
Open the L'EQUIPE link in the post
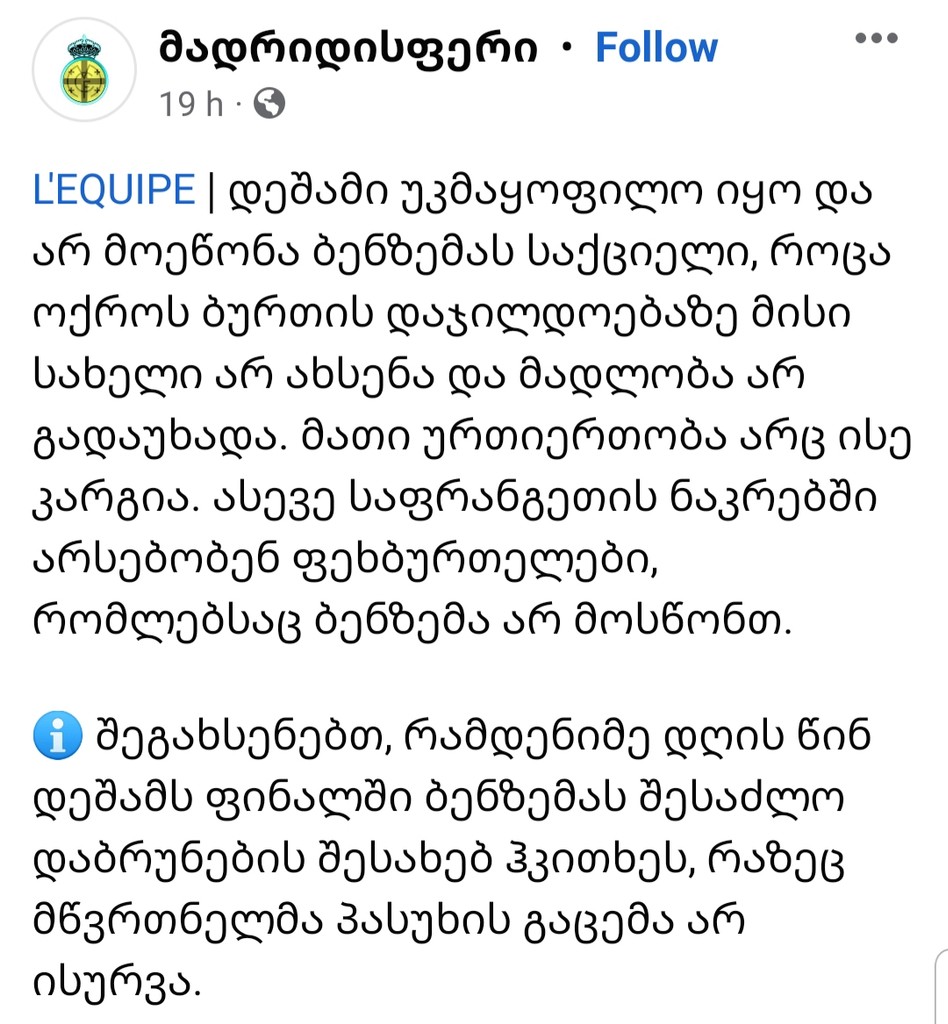(114, 190)
